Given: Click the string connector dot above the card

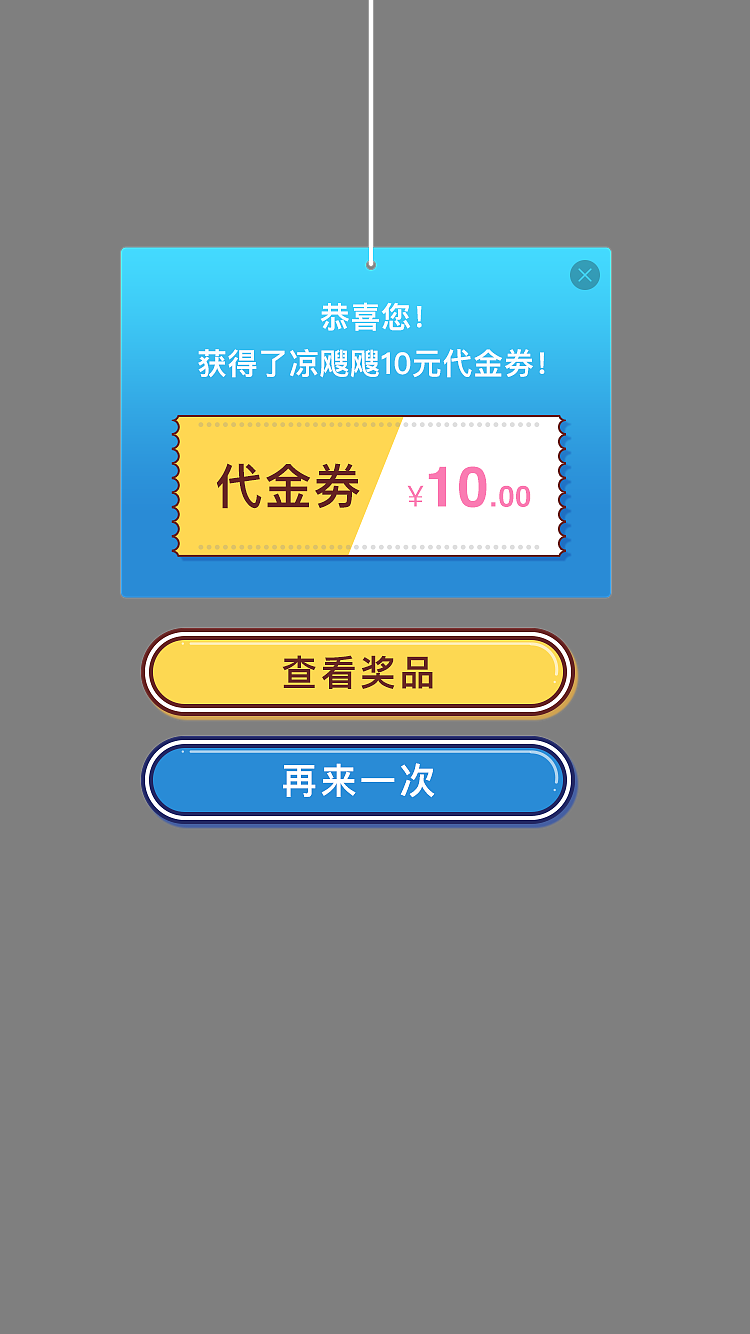Looking at the screenshot, I should 372,264.
